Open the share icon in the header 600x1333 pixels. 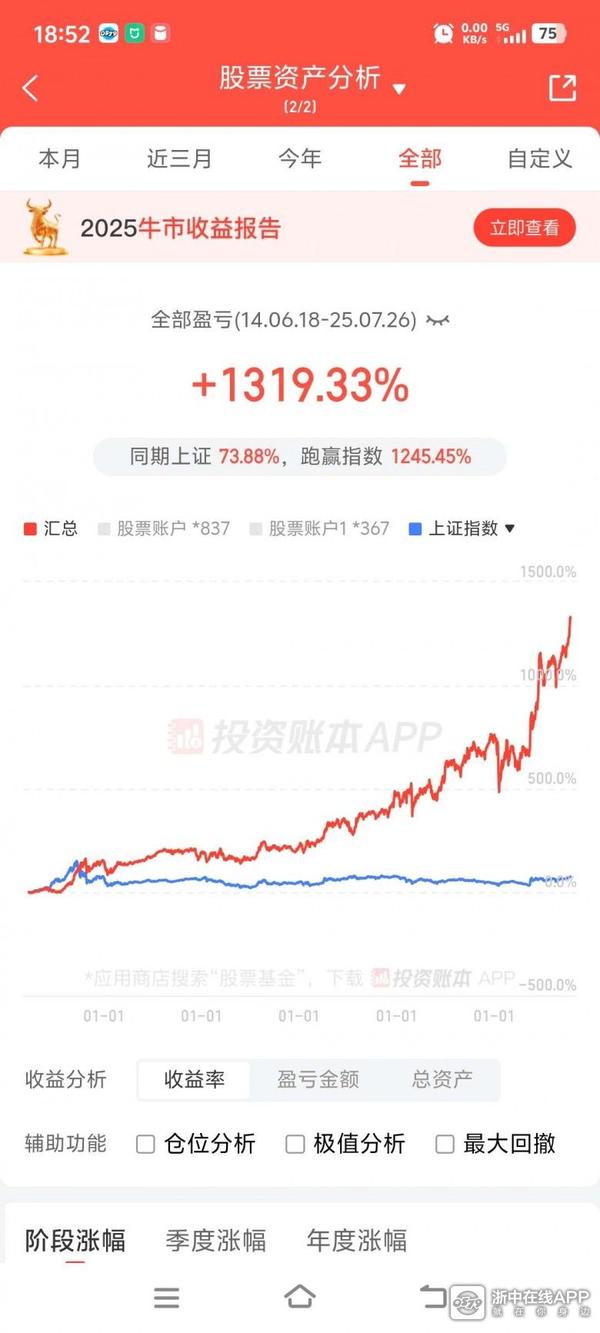563,87
